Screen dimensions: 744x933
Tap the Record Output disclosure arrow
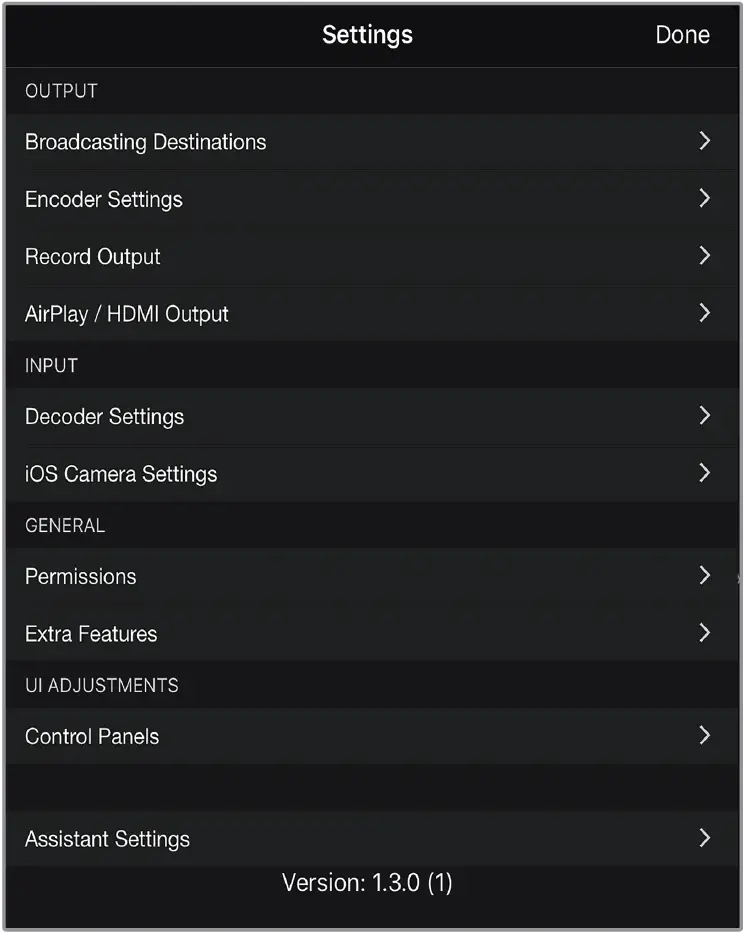point(705,257)
